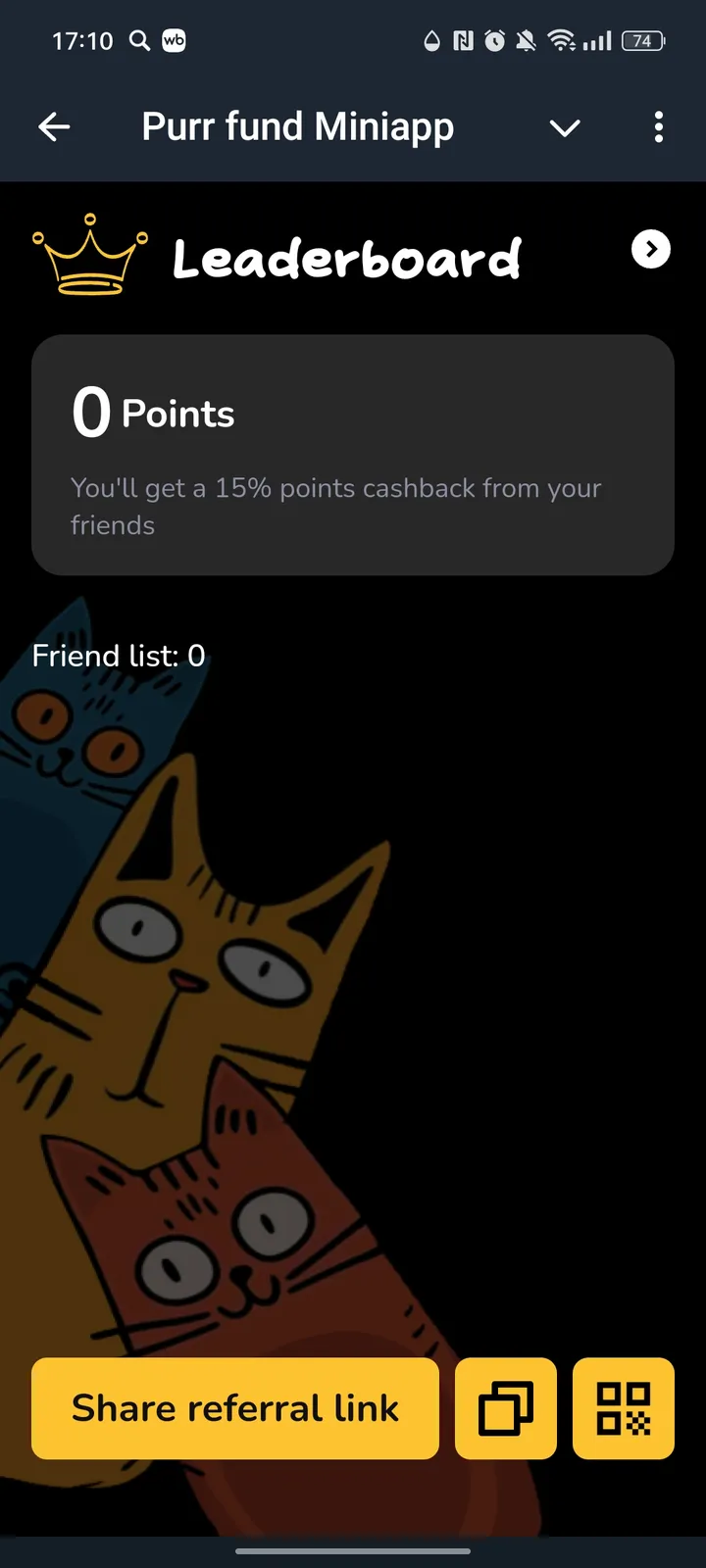Collapse the miniapp with the down chevron
This screenshot has height=1568, width=706.
565,127
